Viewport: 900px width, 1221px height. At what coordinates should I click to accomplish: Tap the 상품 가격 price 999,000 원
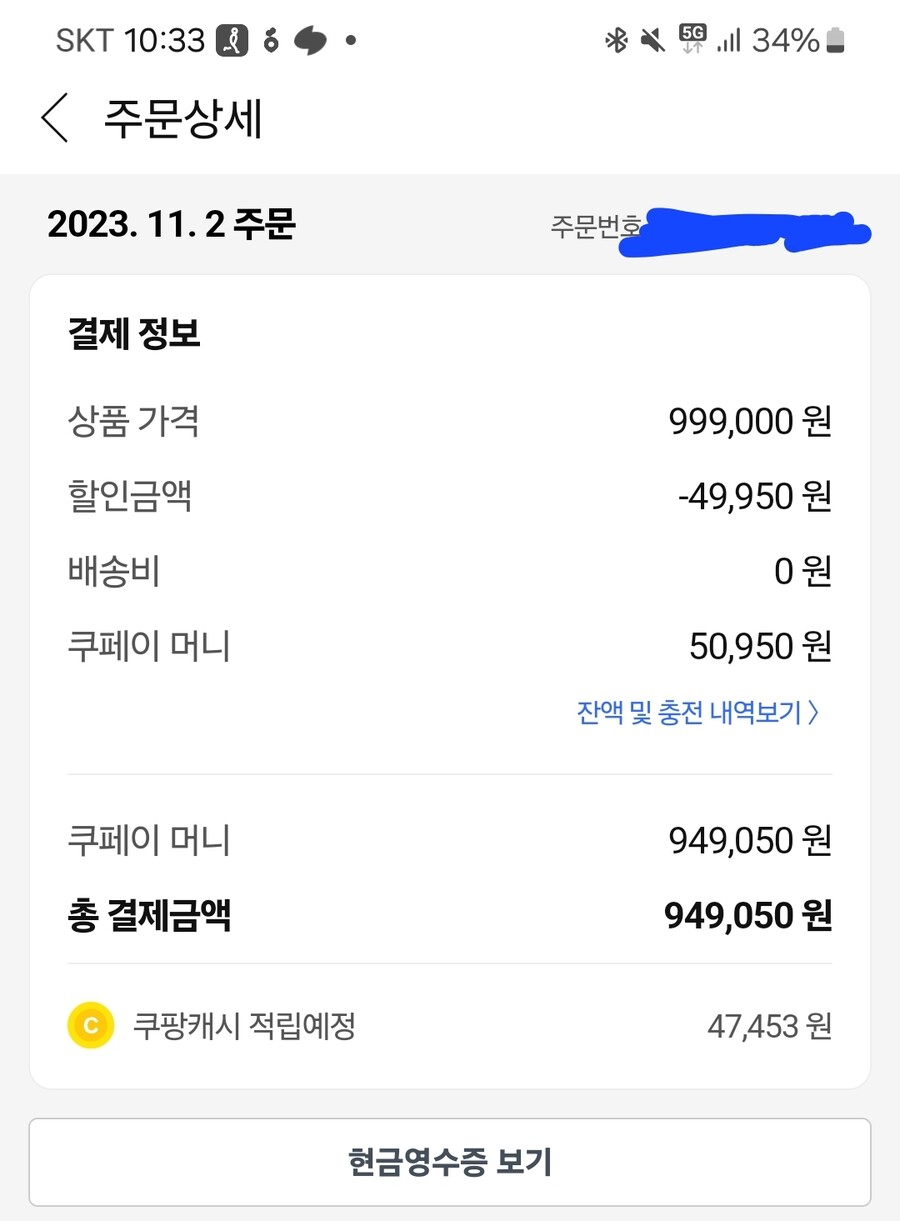pyautogui.click(x=749, y=421)
